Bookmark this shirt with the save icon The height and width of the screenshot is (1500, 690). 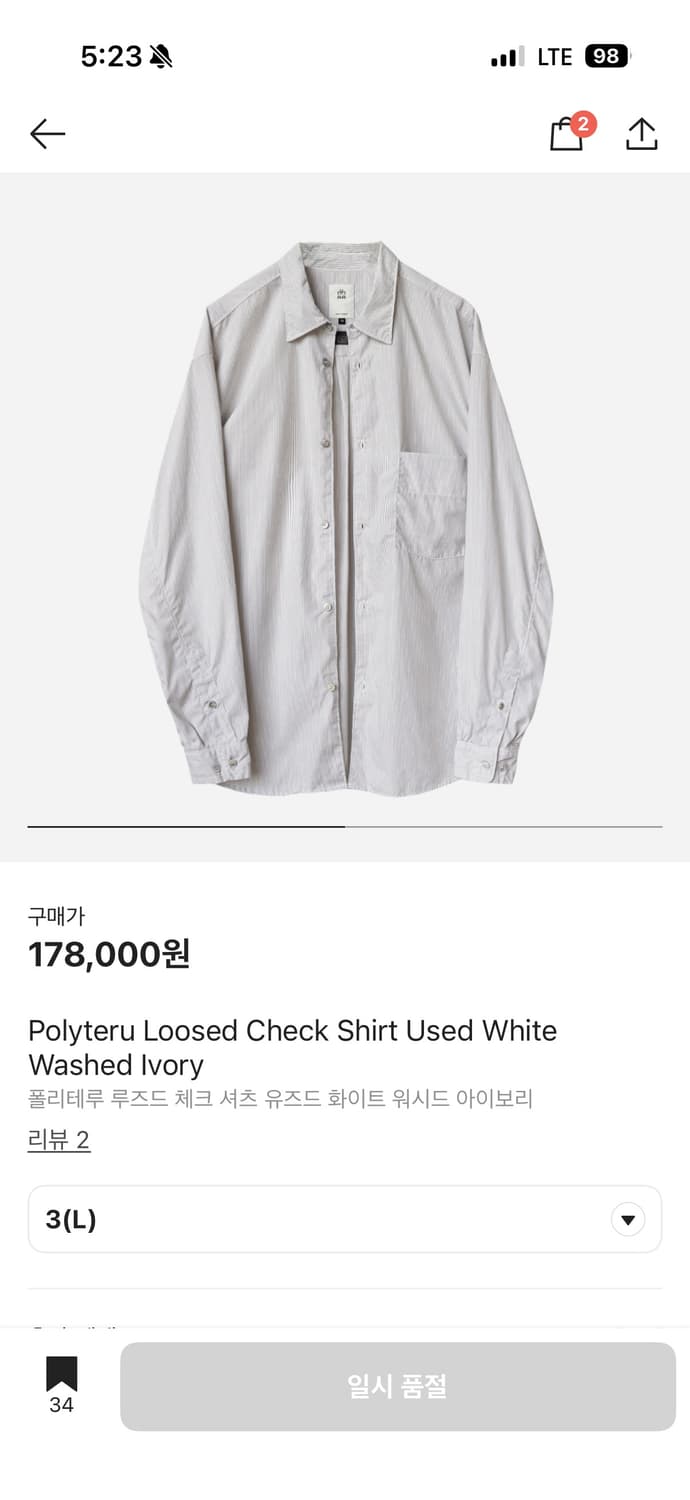tap(61, 1375)
